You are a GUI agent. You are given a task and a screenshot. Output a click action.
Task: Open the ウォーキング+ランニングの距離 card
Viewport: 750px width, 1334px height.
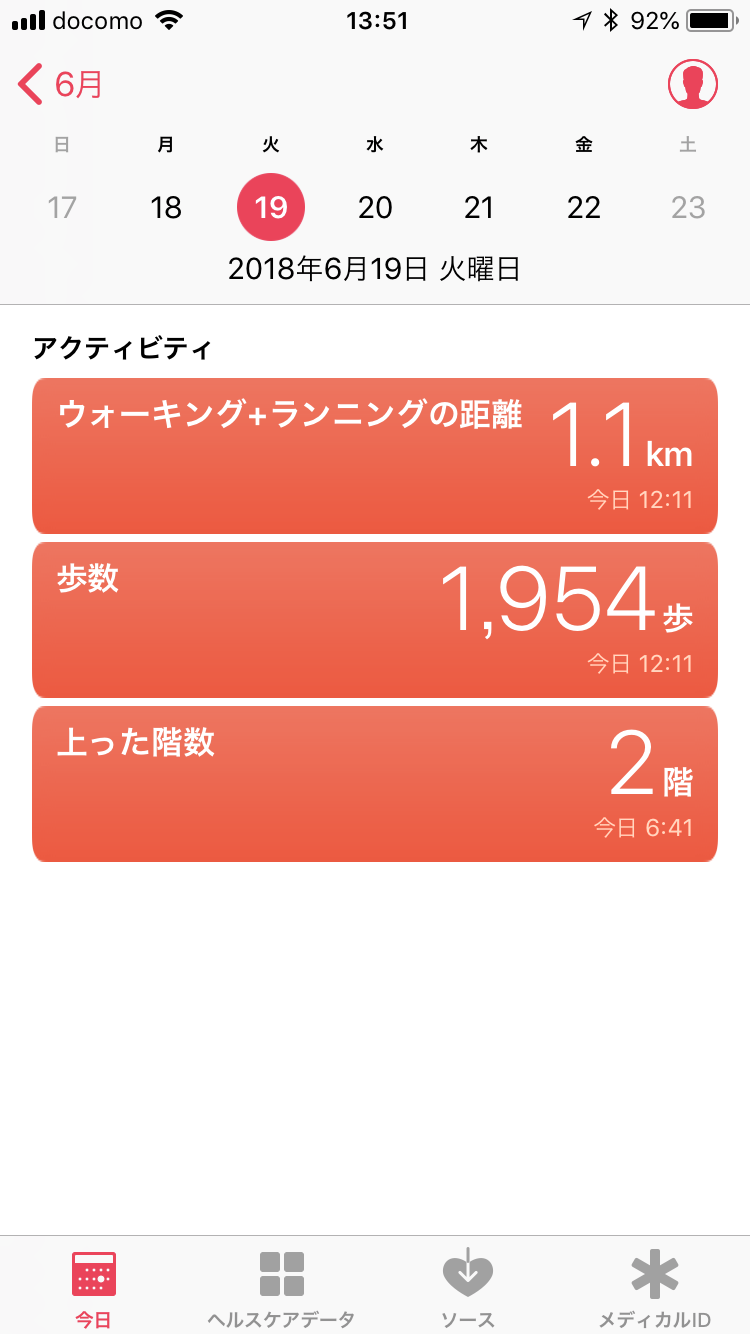(x=375, y=456)
